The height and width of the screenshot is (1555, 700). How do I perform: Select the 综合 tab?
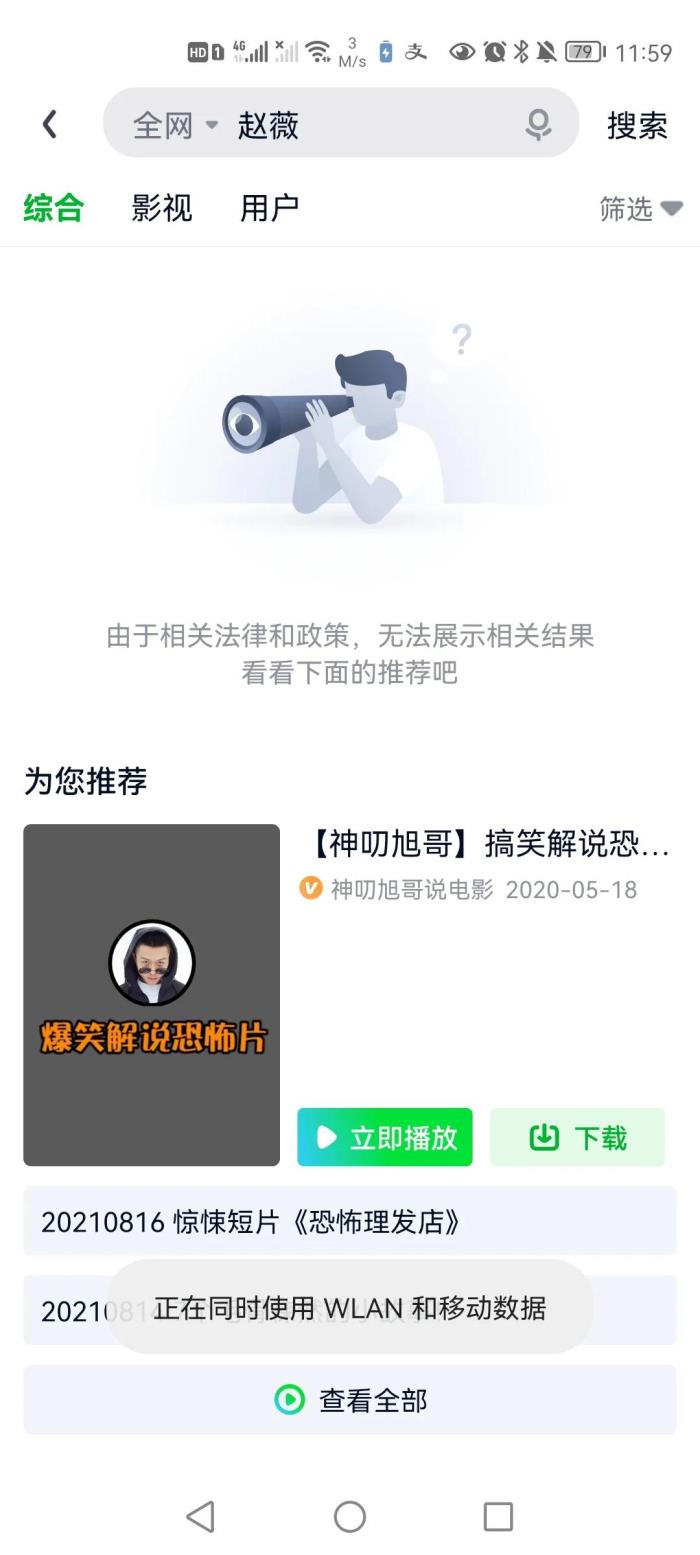[x=54, y=208]
